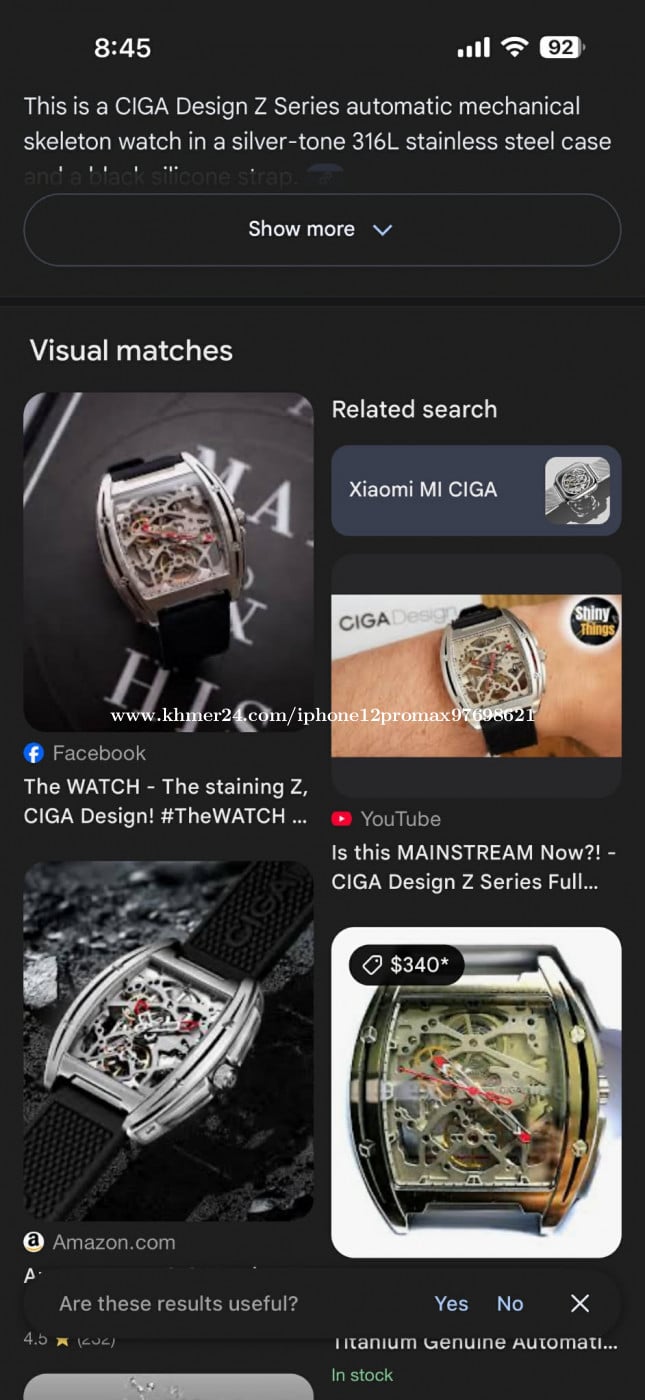
Task: Open the $340 watch listing
Action: pos(476,1092)
